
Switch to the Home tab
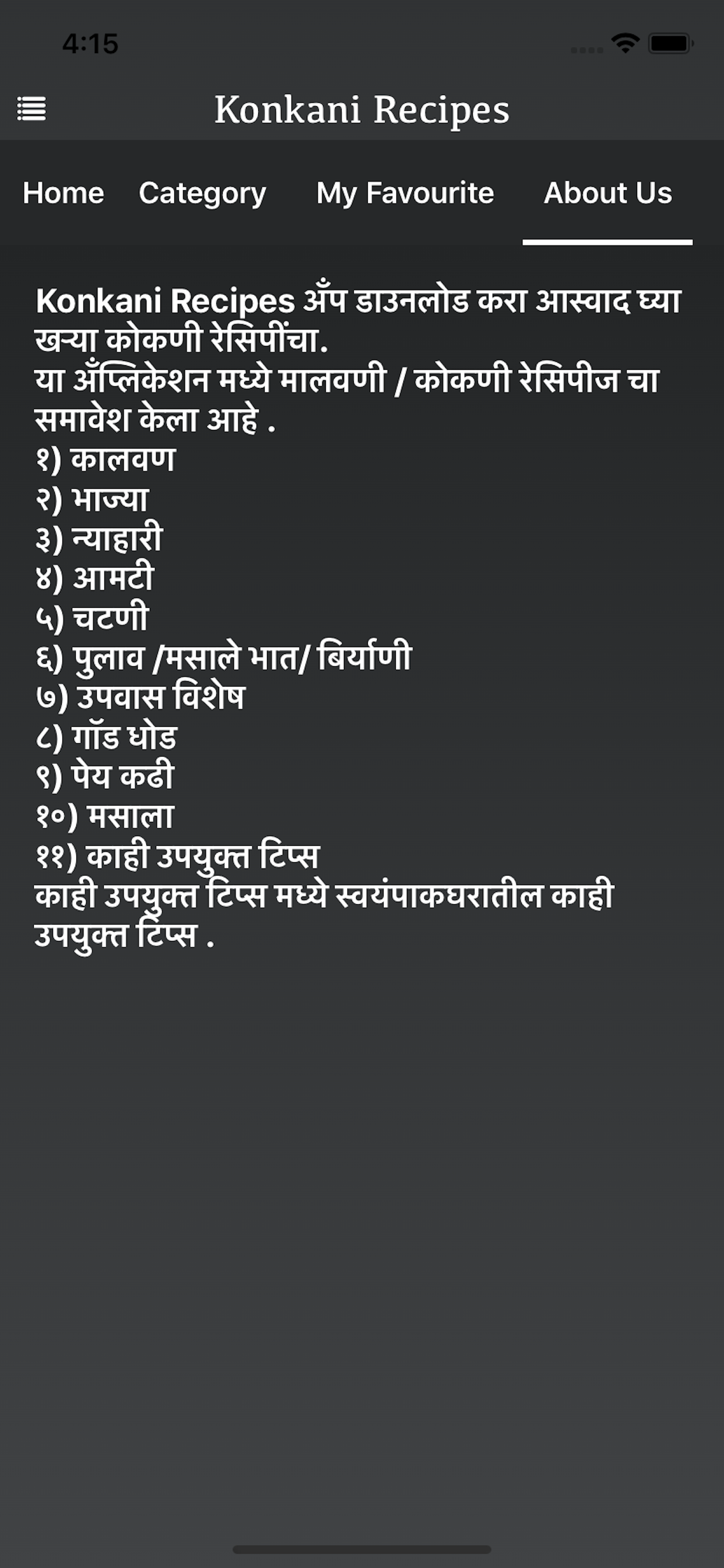click(64, 193)
